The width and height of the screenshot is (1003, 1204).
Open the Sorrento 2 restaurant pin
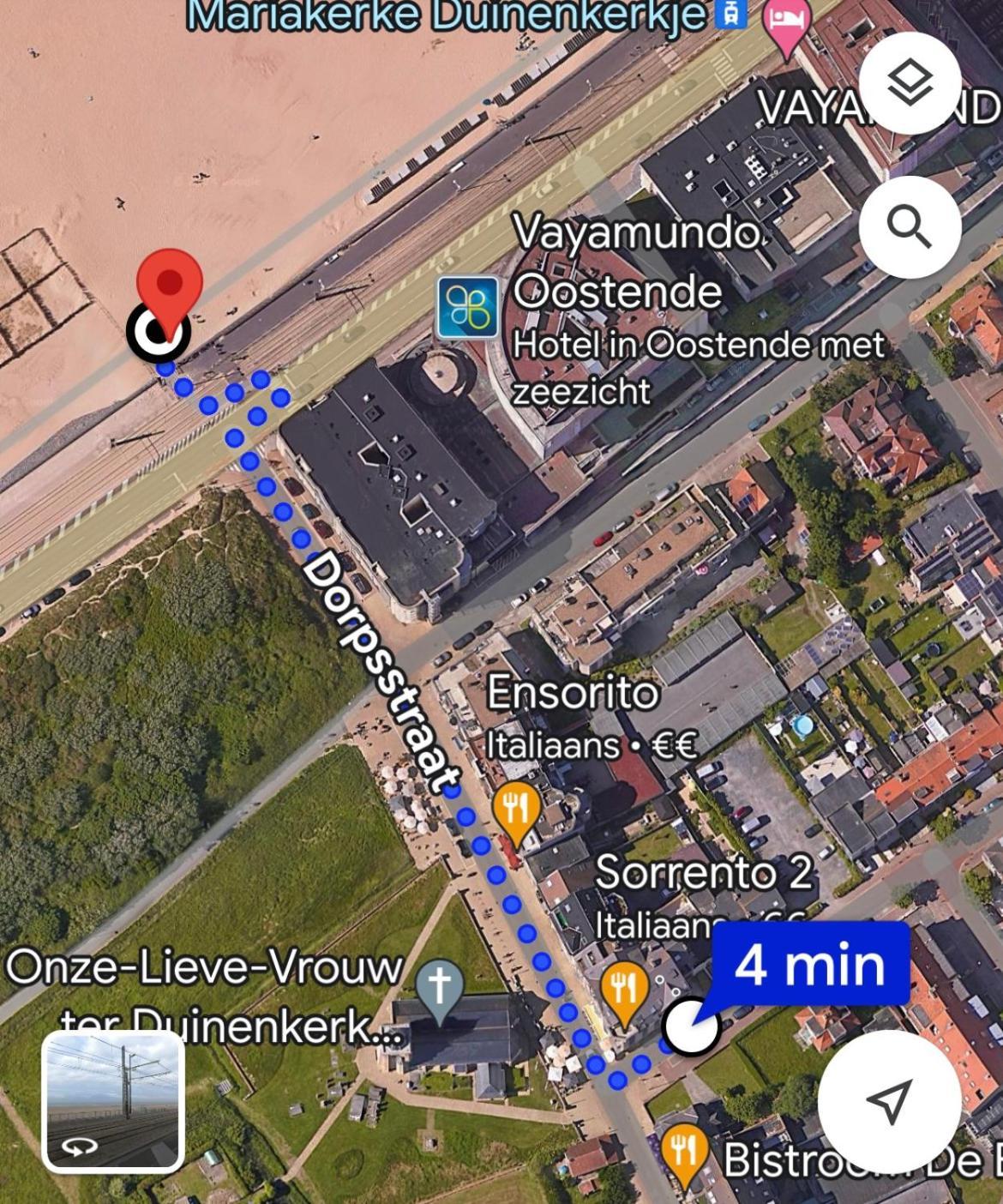click(624, 988)
